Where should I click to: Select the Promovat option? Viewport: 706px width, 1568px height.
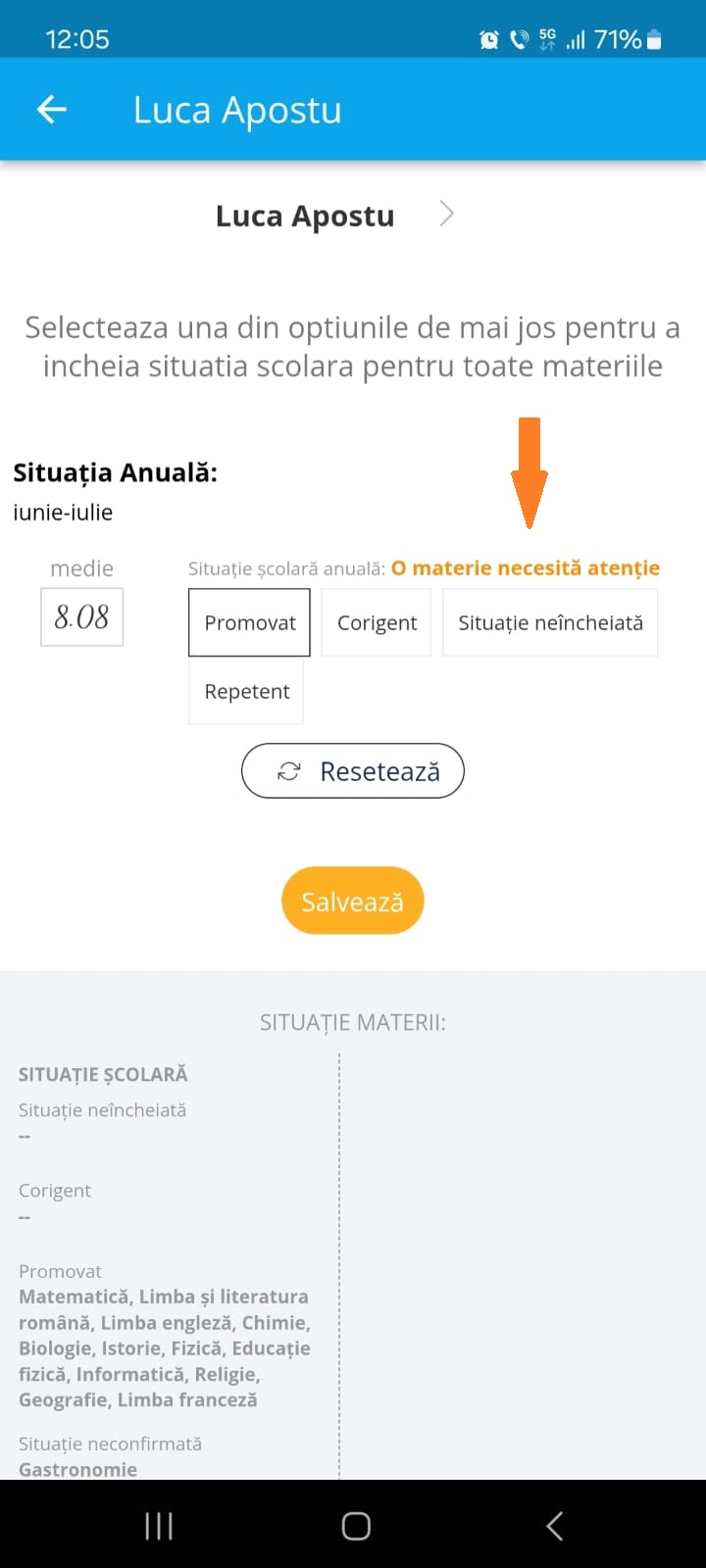point(249,622)
